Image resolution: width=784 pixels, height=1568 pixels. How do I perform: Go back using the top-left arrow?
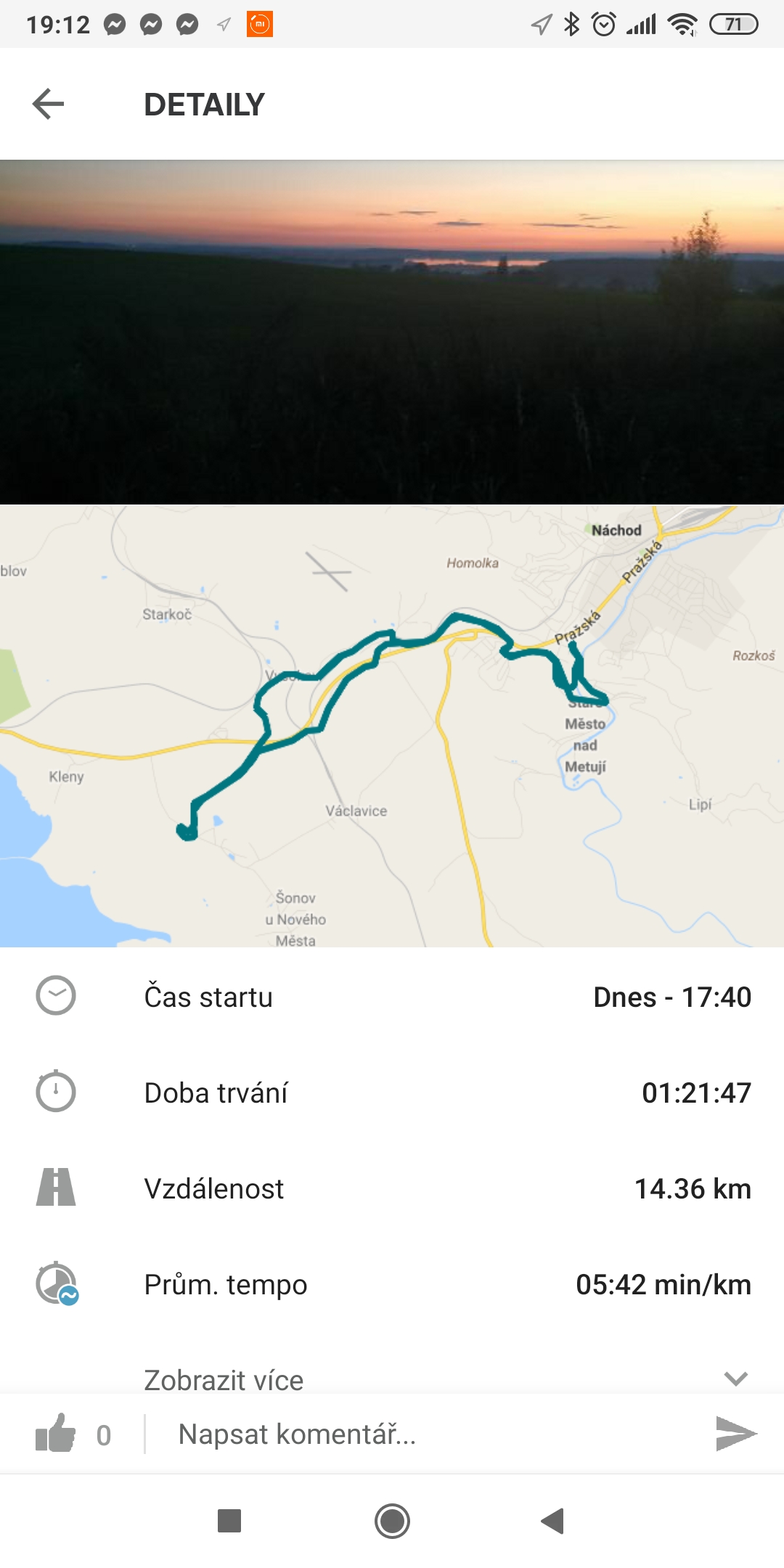pos(49,104)
